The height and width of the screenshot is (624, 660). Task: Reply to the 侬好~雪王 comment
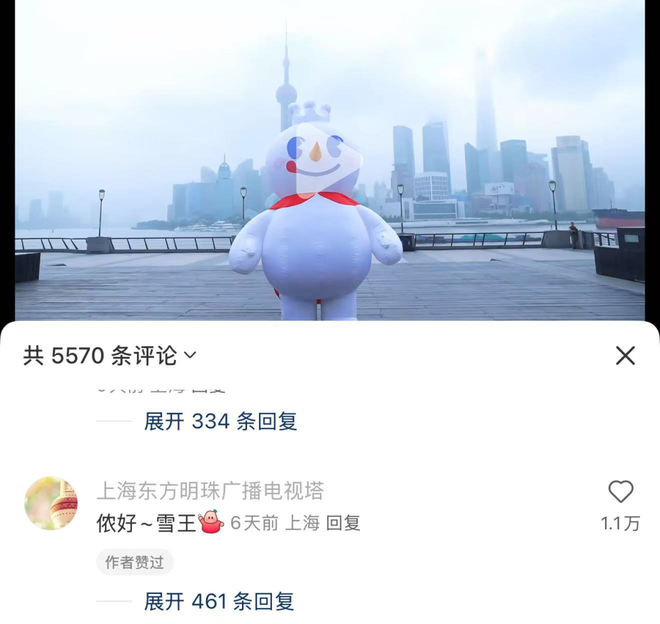click(344, 522)
